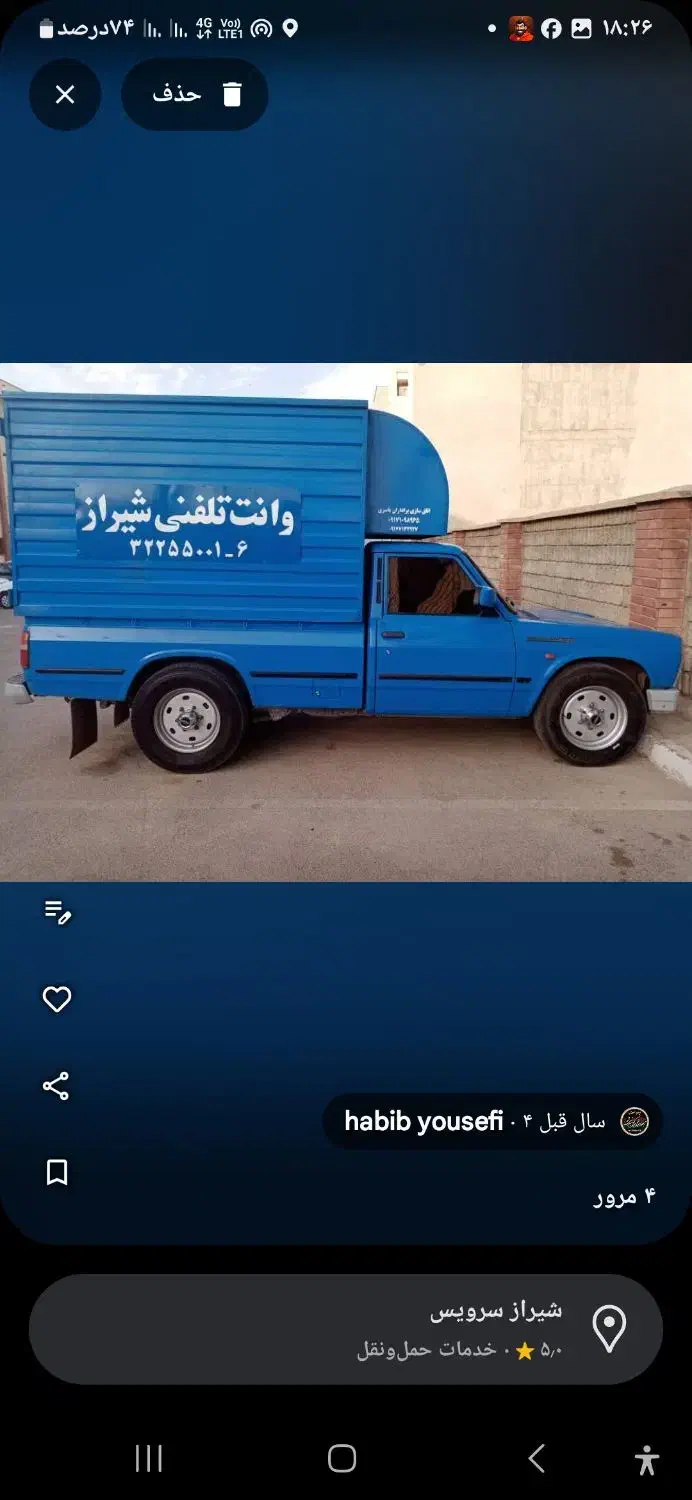This screenshot has width=692, height=1500.
Task: Go back with the system back button
Action: point(537,1459)
